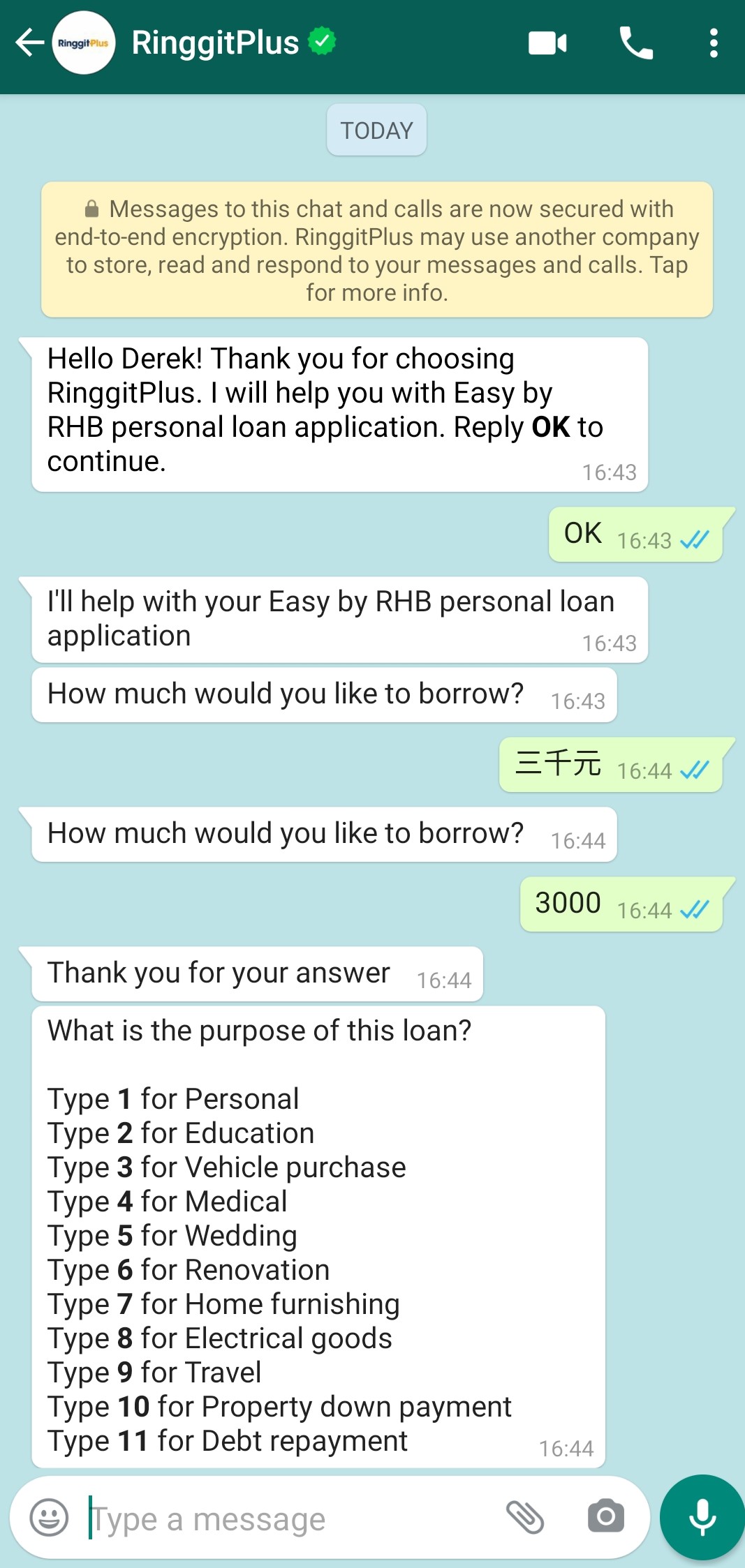This screenshot has height=1568, width=745.
Task: Open the three-dot overflow menu
Action: point(714,43)
